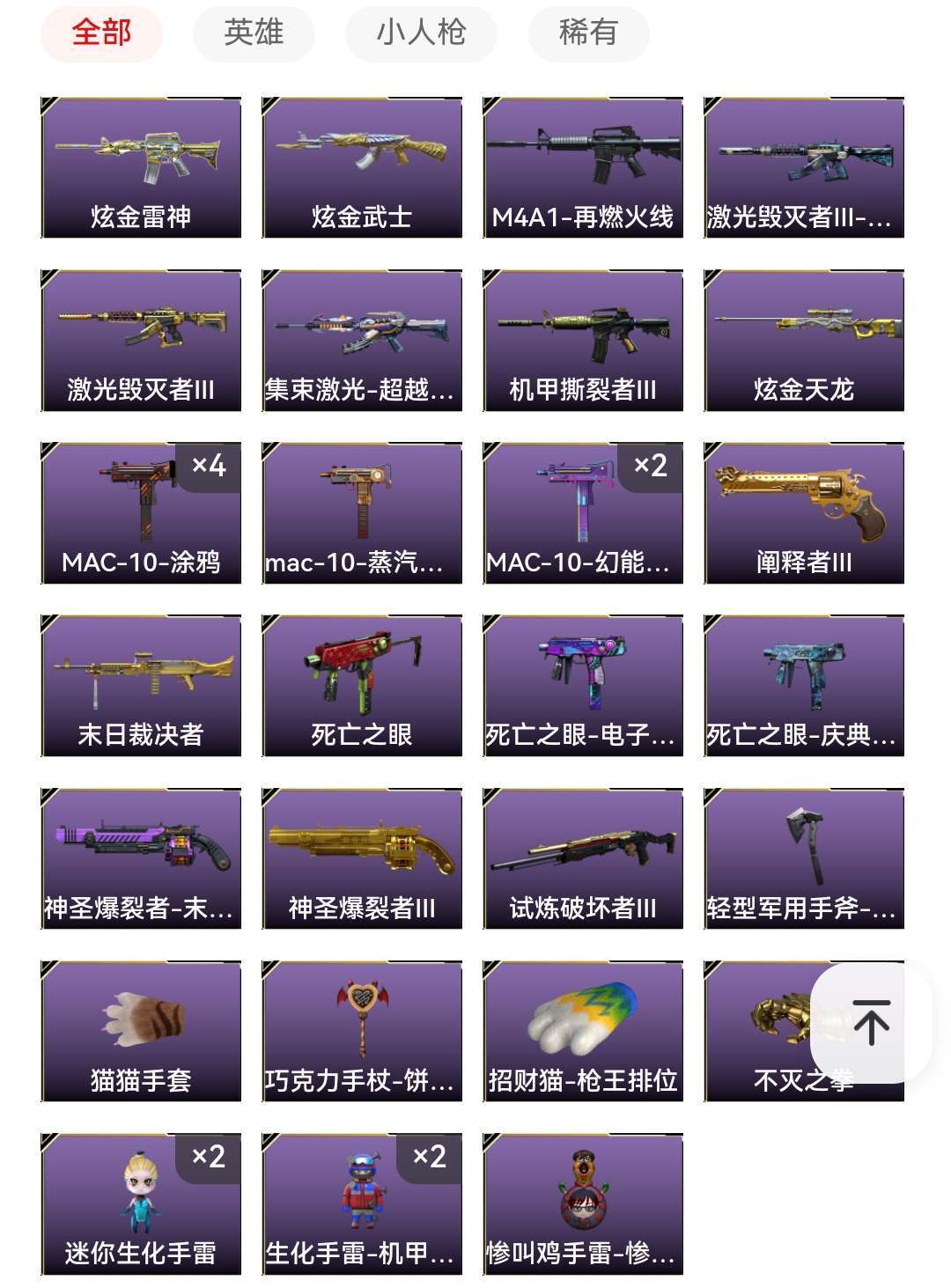Tap the back-to-top arrow button
This screenshot has width=951, height=1288.
coord(870,1022)
